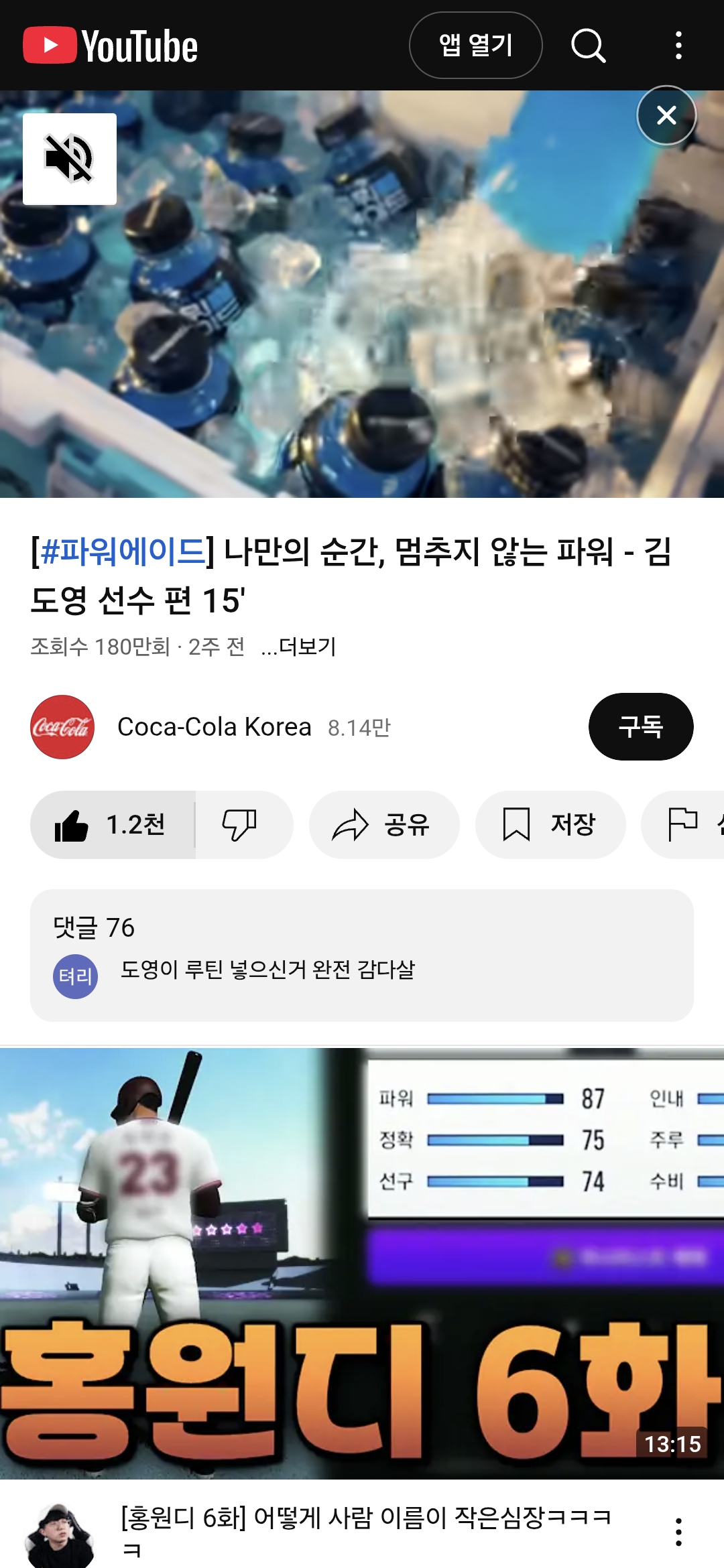Unmute the playing video
This screenshot has height=1568, width=724.
coord(70,159)
